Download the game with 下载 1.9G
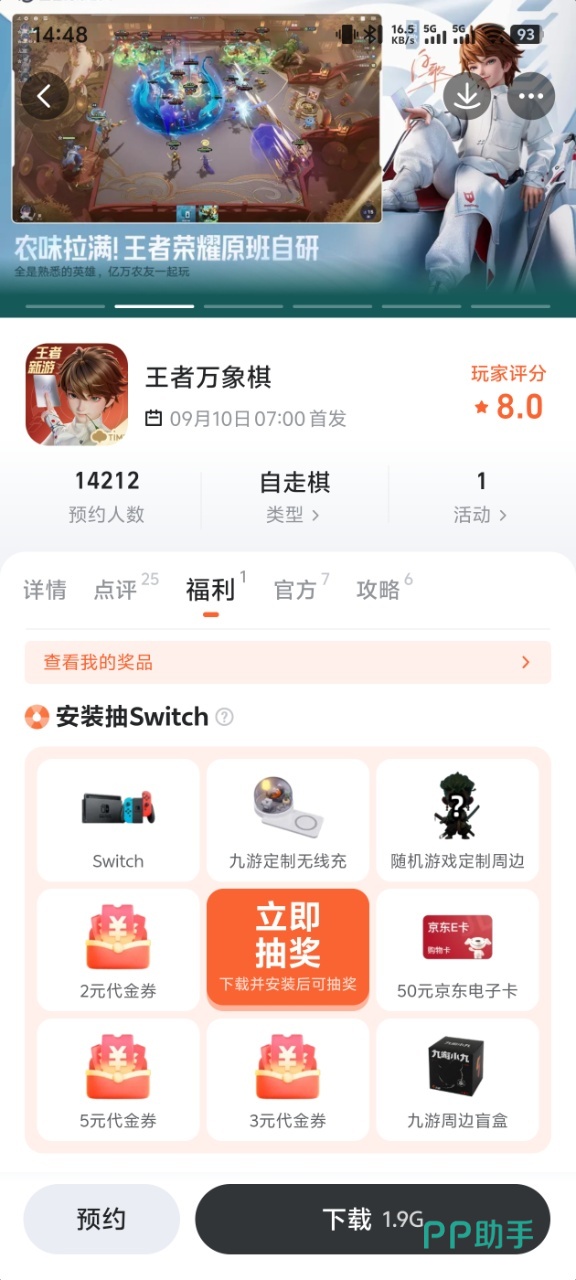 coord(373,1219)
